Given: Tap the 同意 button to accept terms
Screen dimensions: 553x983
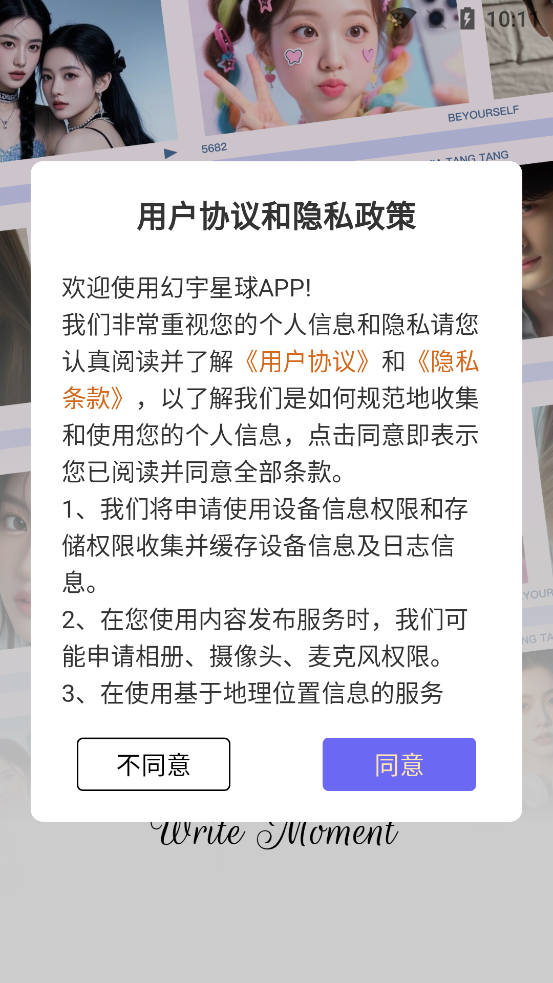Looking at the screenshot, I should 399,764.
